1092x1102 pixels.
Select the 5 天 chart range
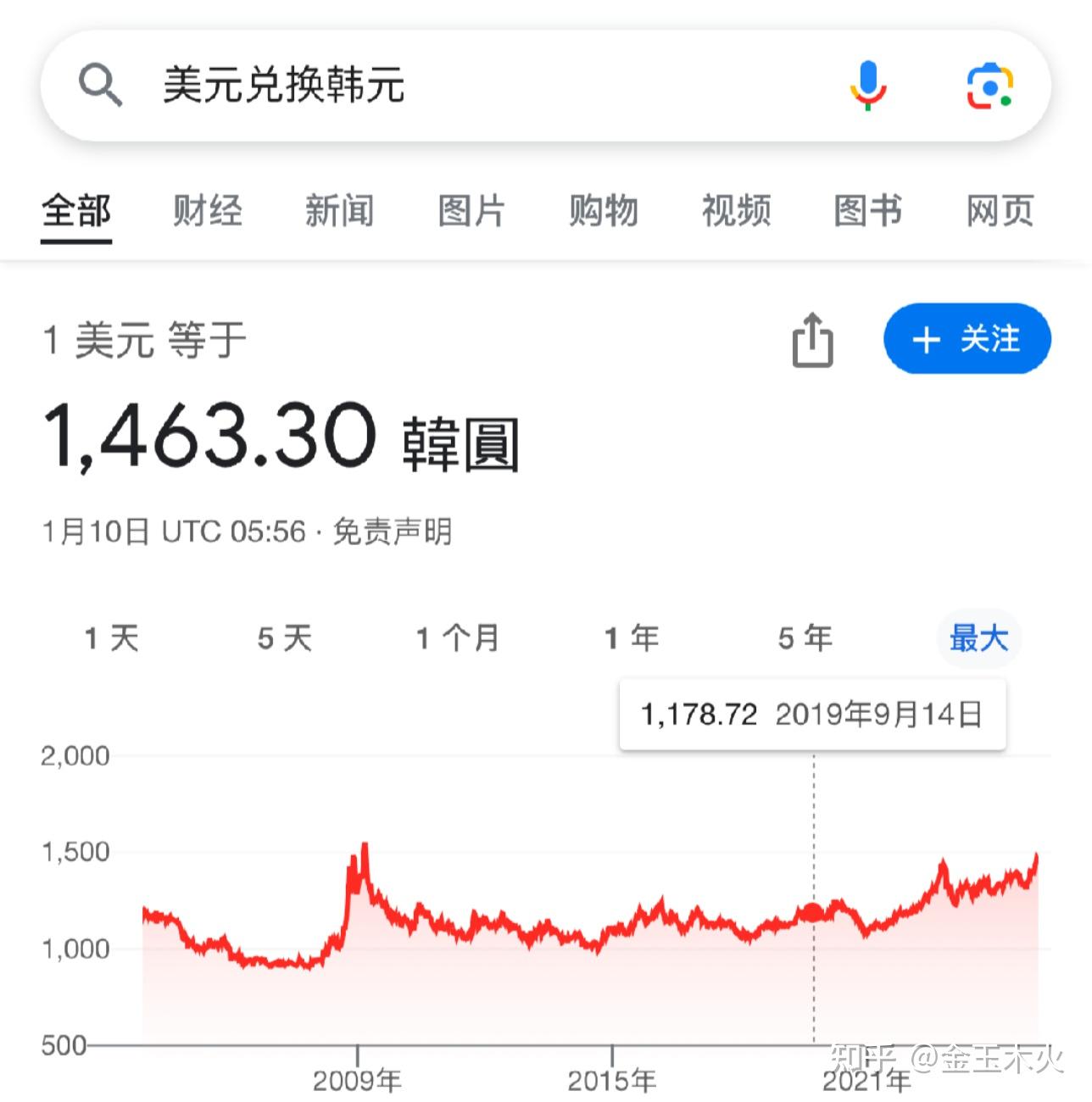tap(285, 637)
